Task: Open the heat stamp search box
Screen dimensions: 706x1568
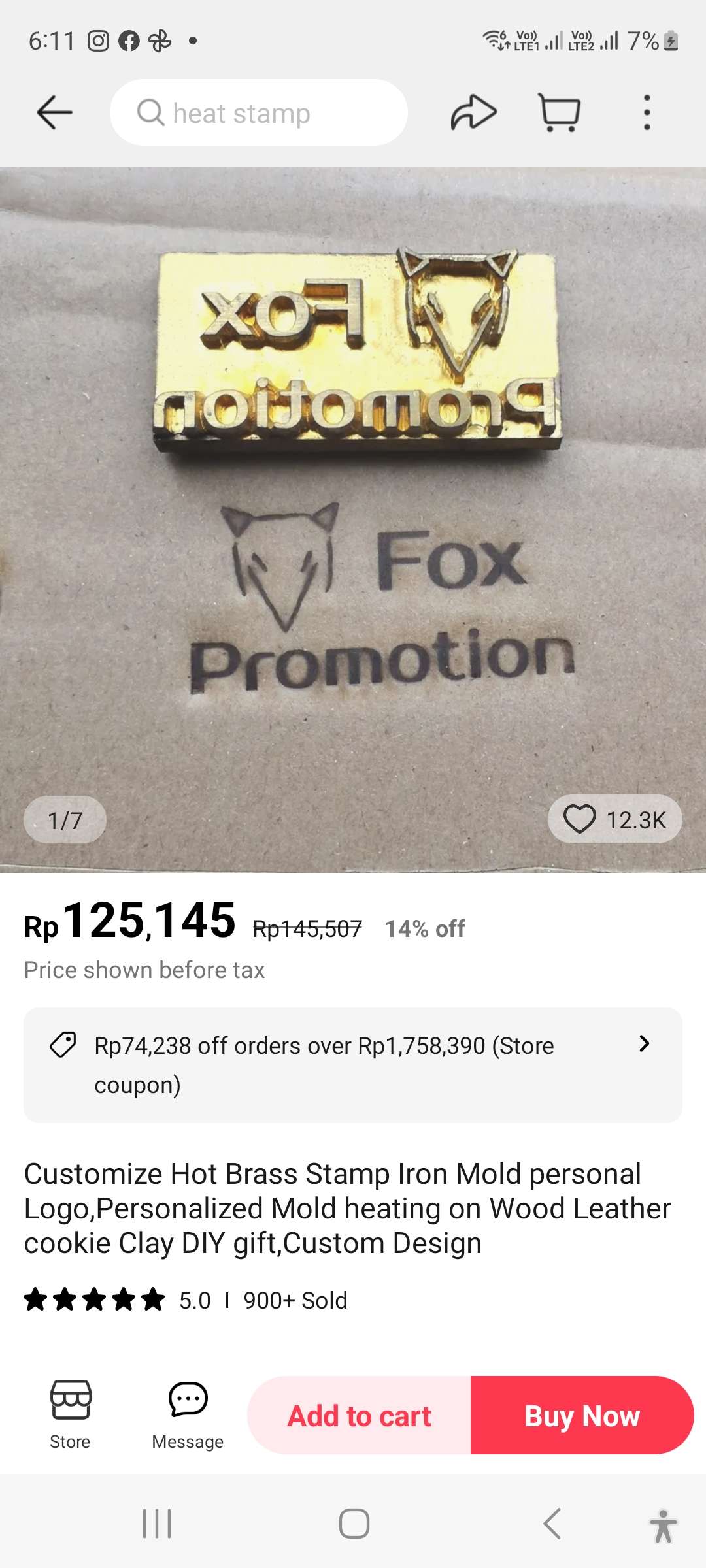Action: point(258,113)
